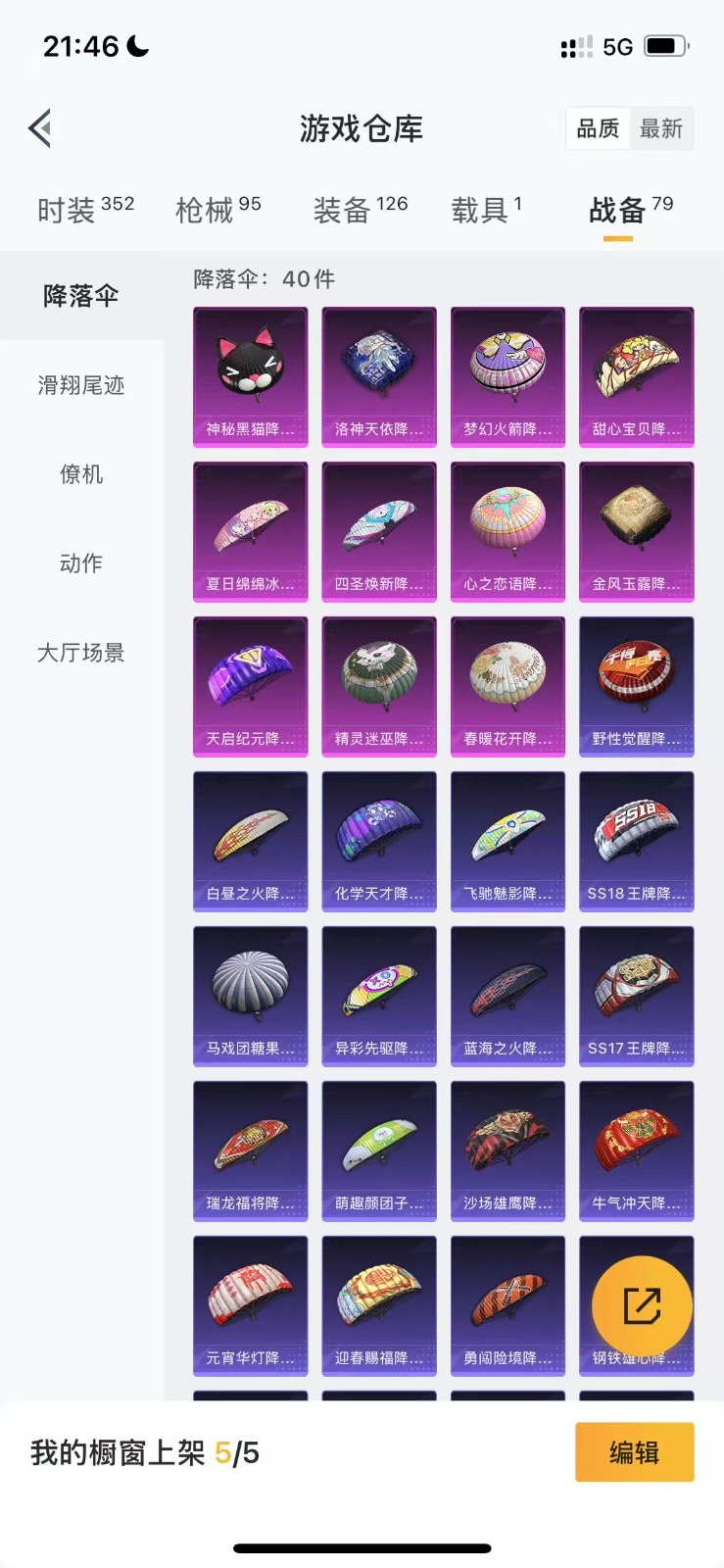Tap the yellow share floating button

(x=642, y=1305)
